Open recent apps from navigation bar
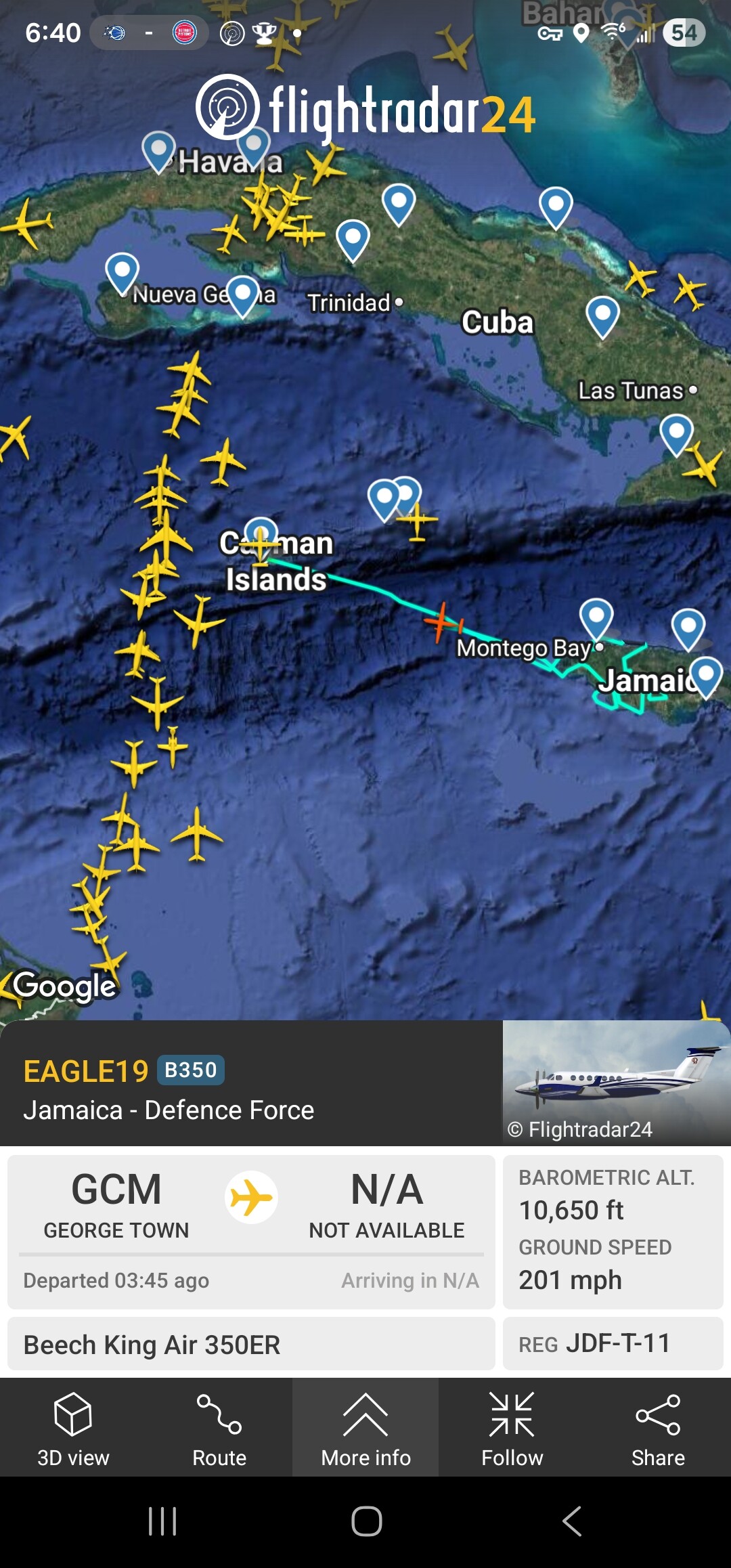731x1568 pixels. tap(162, 1521)
